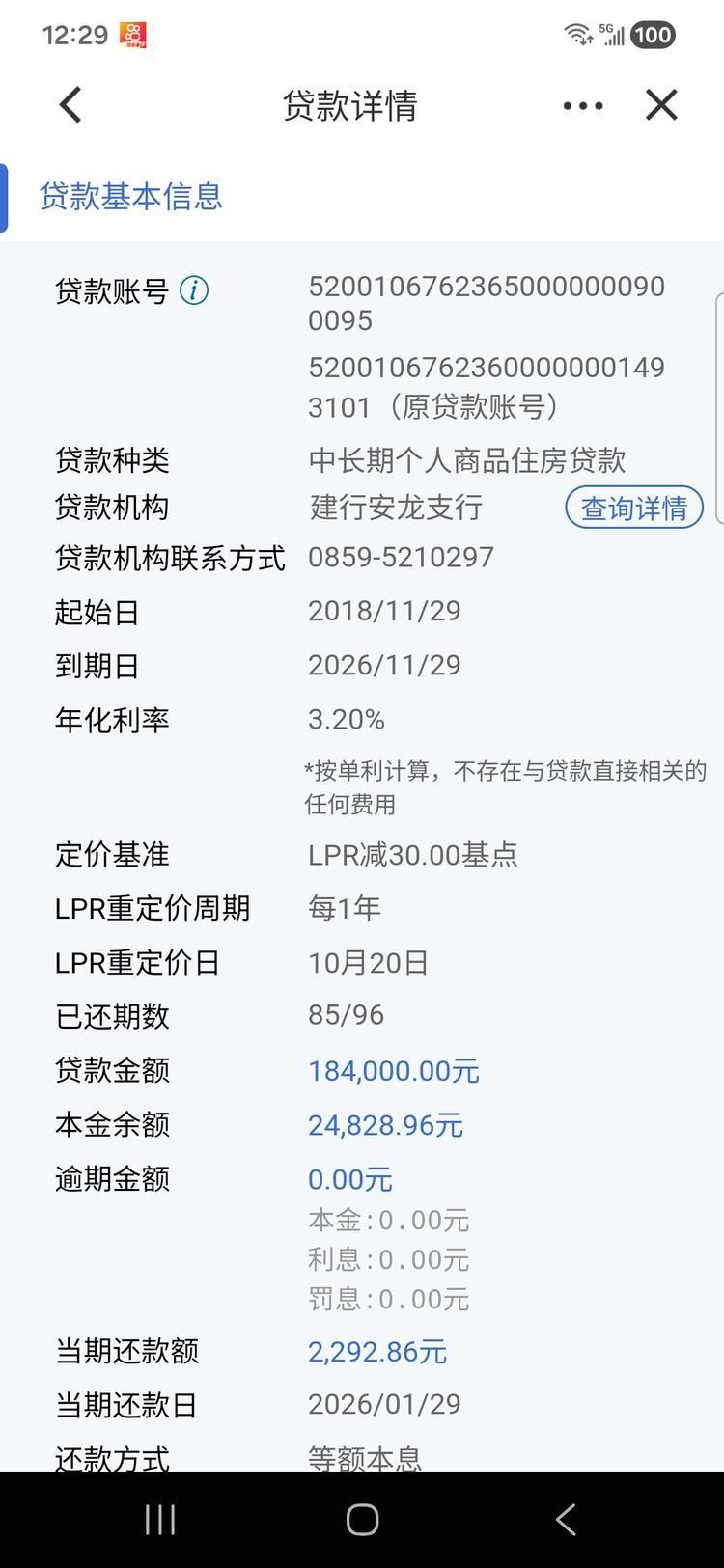The width and height of the screenshot is (724, 1568).
Task: Close the 贷款详情 page
Action: (661, 105)
